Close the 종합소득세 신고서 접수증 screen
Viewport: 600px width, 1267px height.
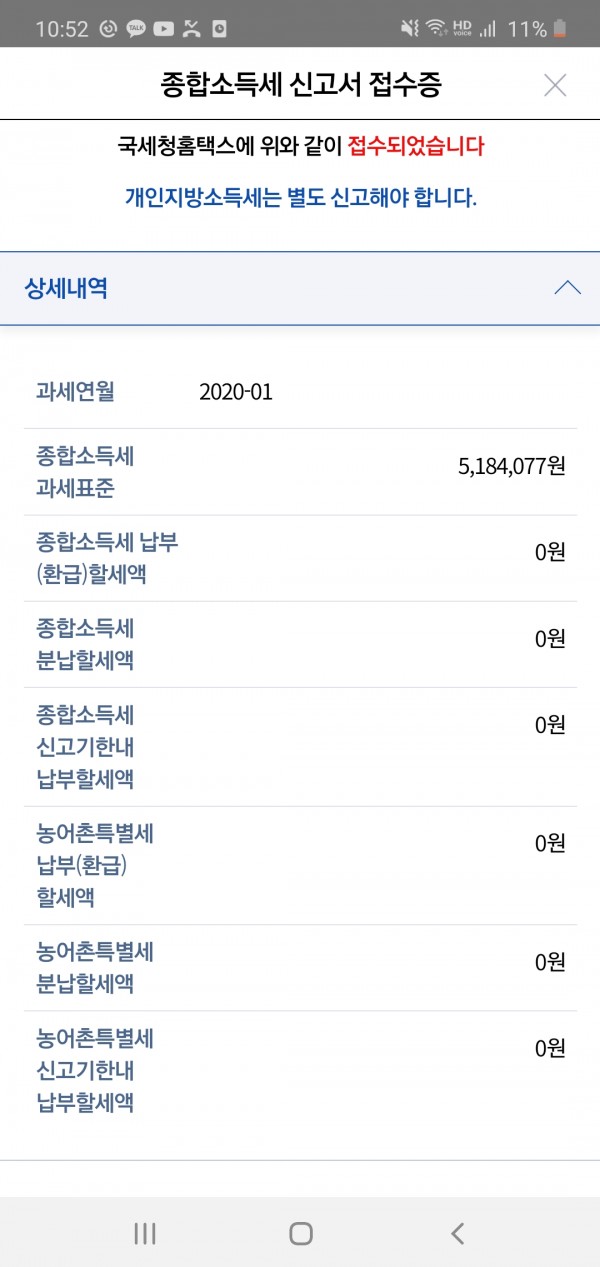pyautogui.click(x=555, y=85)
